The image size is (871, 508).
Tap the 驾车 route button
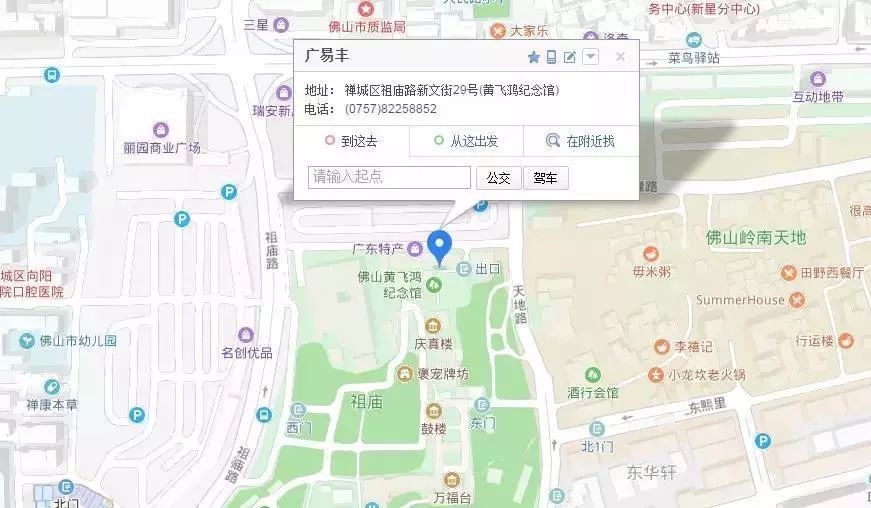tap(545, 178)
